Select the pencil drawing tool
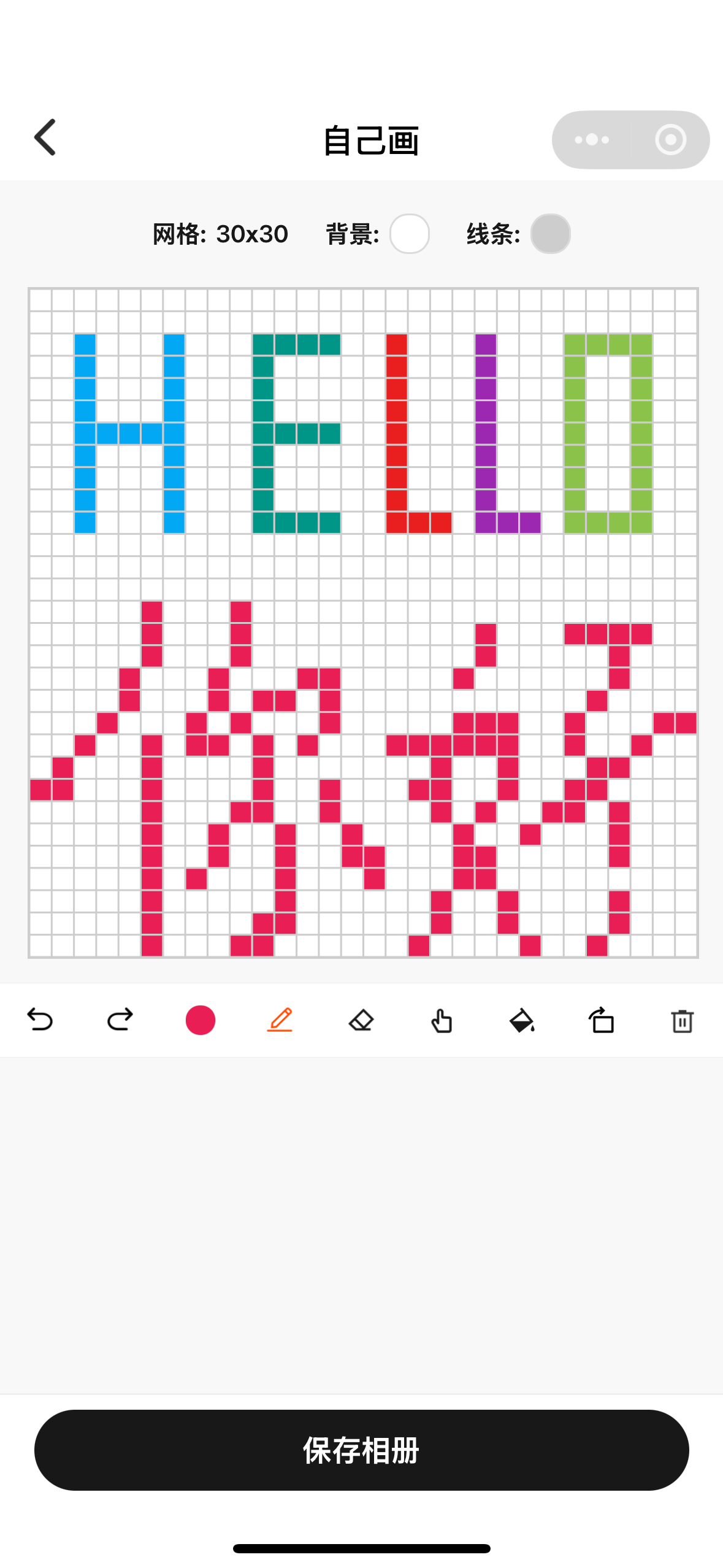Image resolution: width=723 pixels, height=1568 pixels. click(280, 1020)
